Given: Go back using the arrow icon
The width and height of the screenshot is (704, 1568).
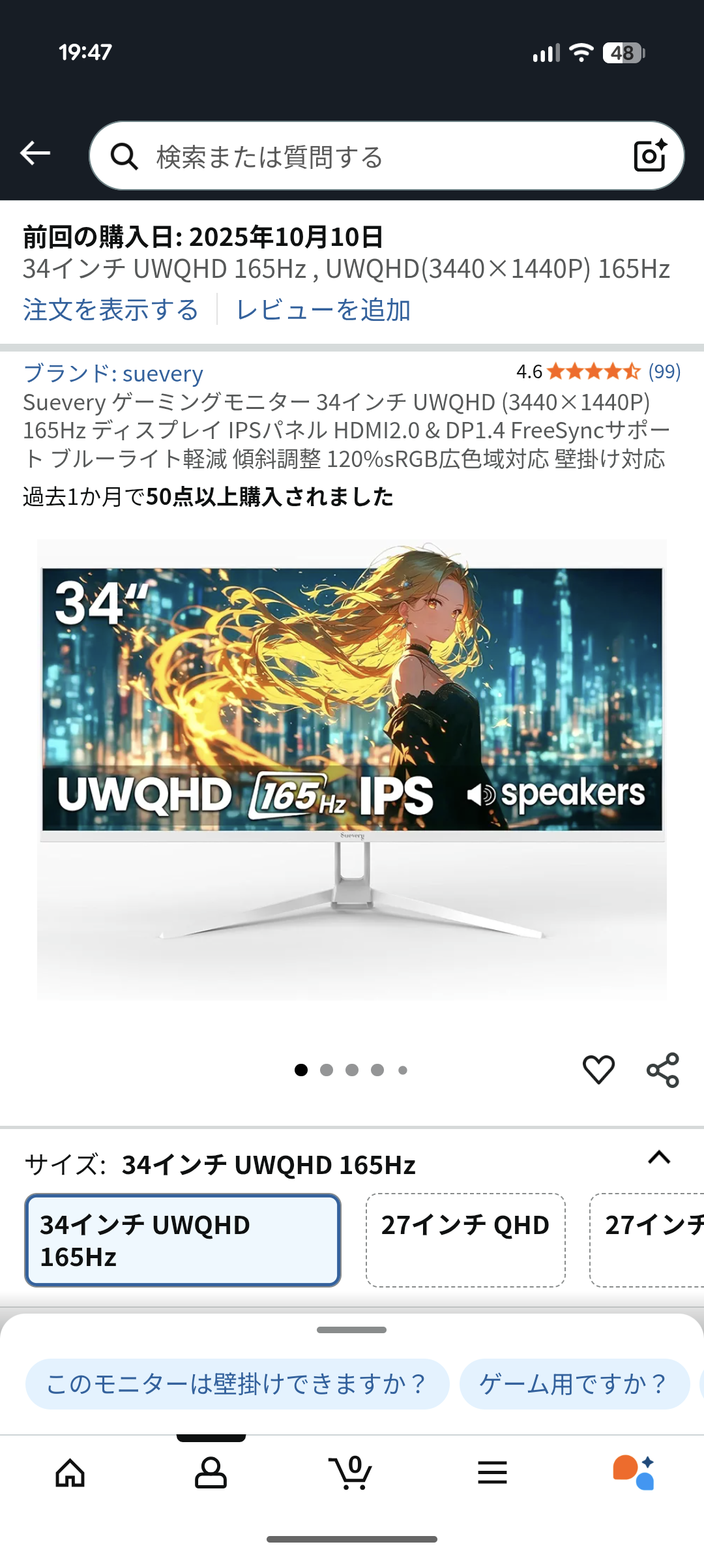Looking at the screenshot, I should coord(35,154).
